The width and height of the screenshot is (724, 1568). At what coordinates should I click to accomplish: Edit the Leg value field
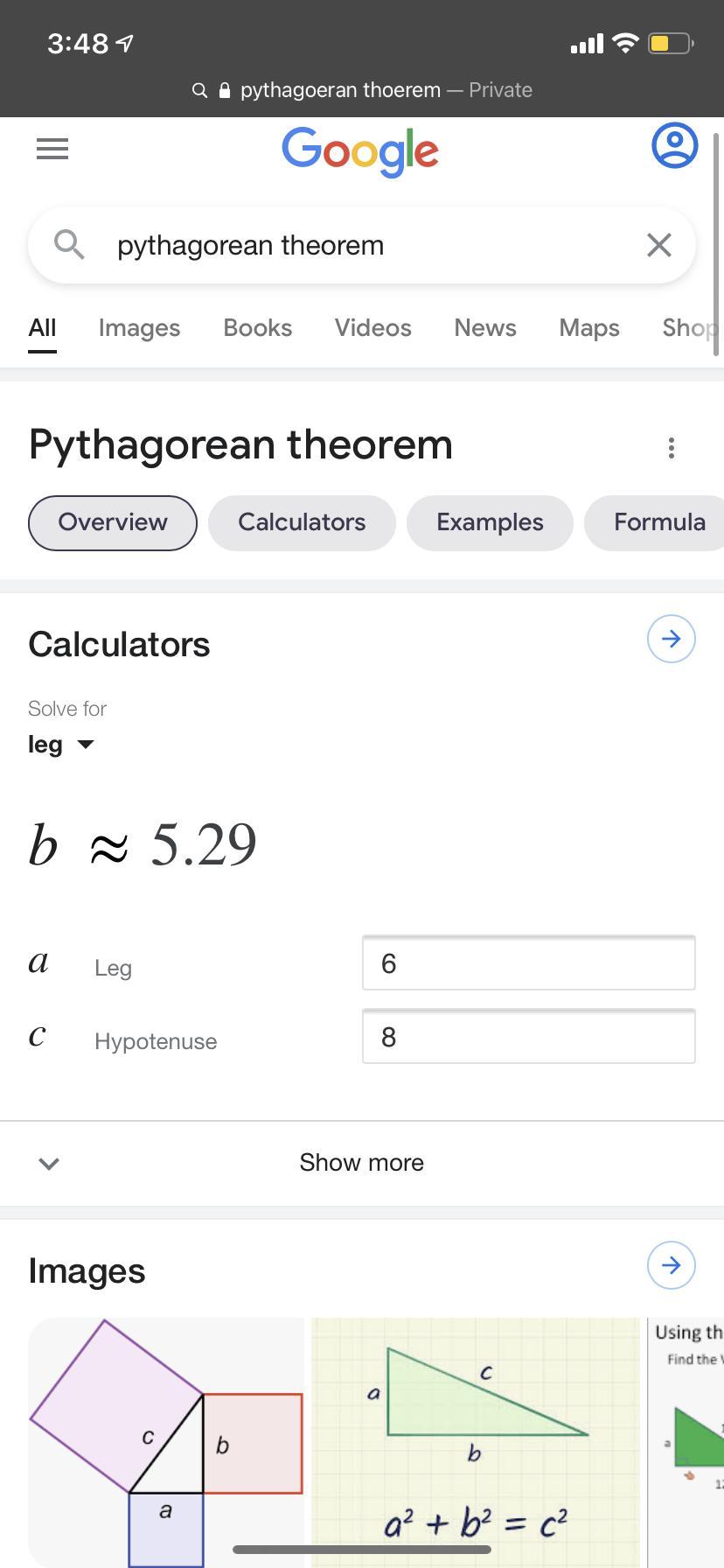point(528,963)
